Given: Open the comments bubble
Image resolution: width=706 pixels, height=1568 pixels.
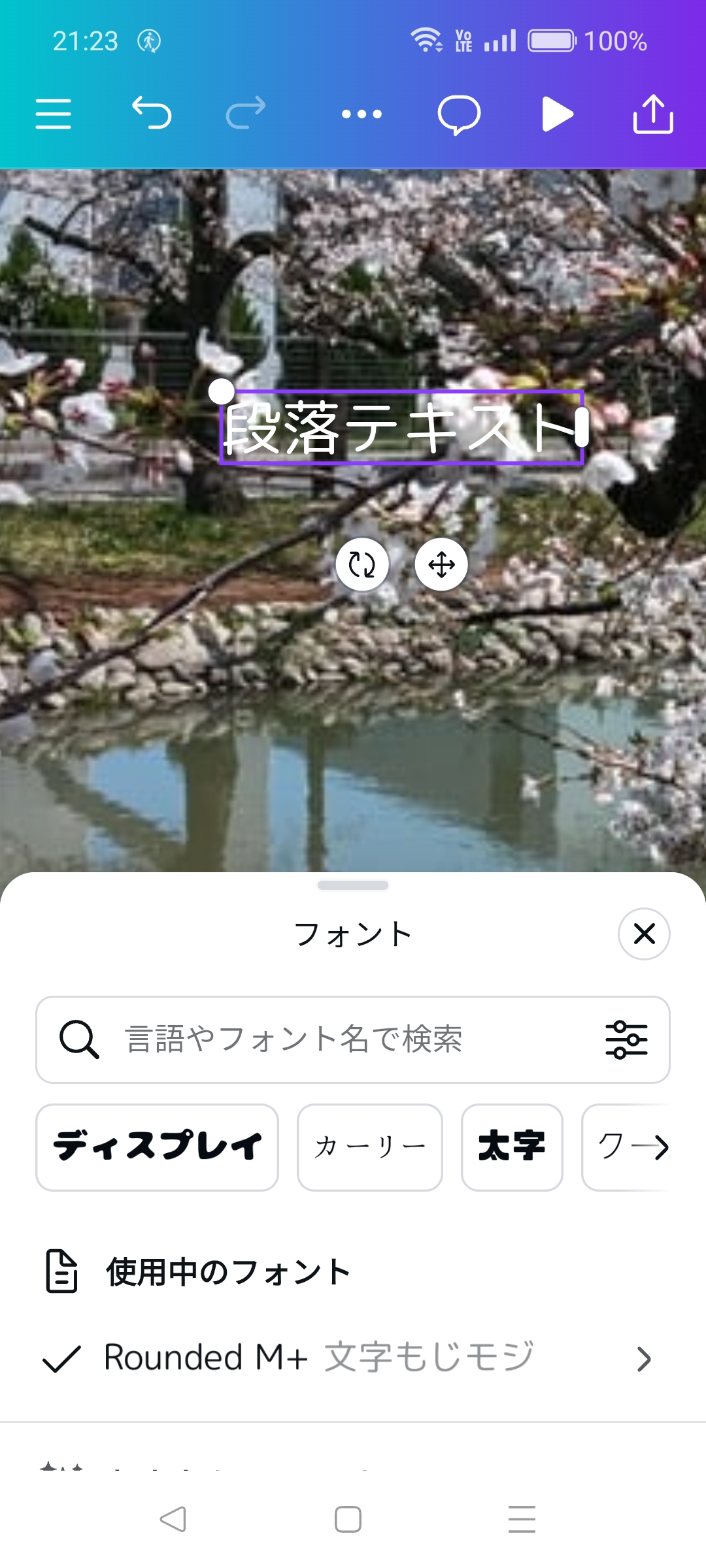Looking at the screenshot, I should (x=459, y=115).
